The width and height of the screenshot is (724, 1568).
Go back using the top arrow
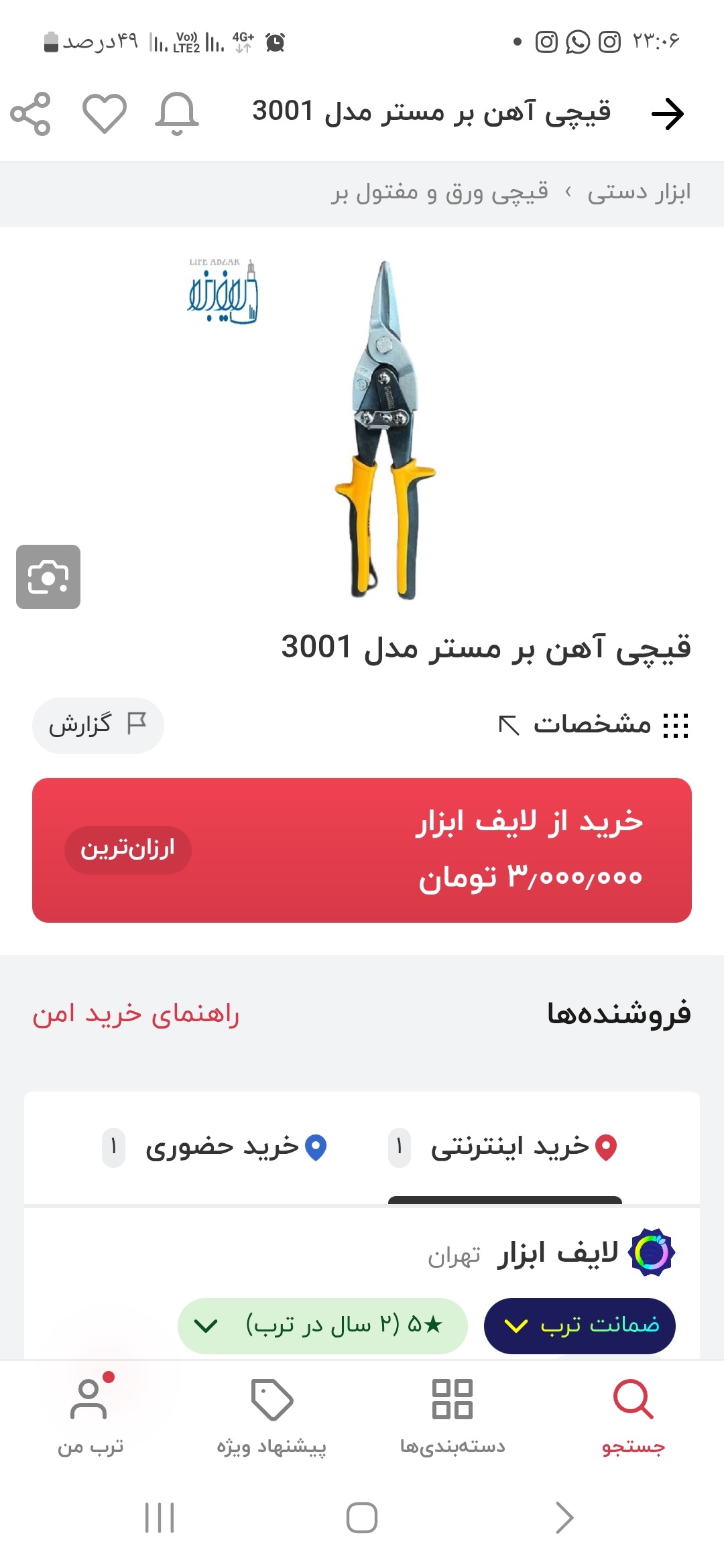point(667,114)
